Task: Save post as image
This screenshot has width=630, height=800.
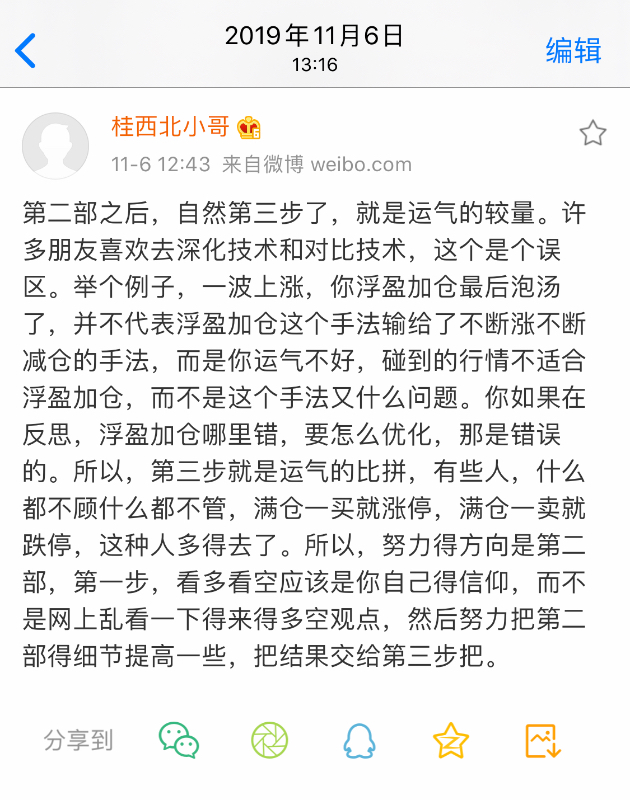Action: pyautogui.click(x=543, y=740)
